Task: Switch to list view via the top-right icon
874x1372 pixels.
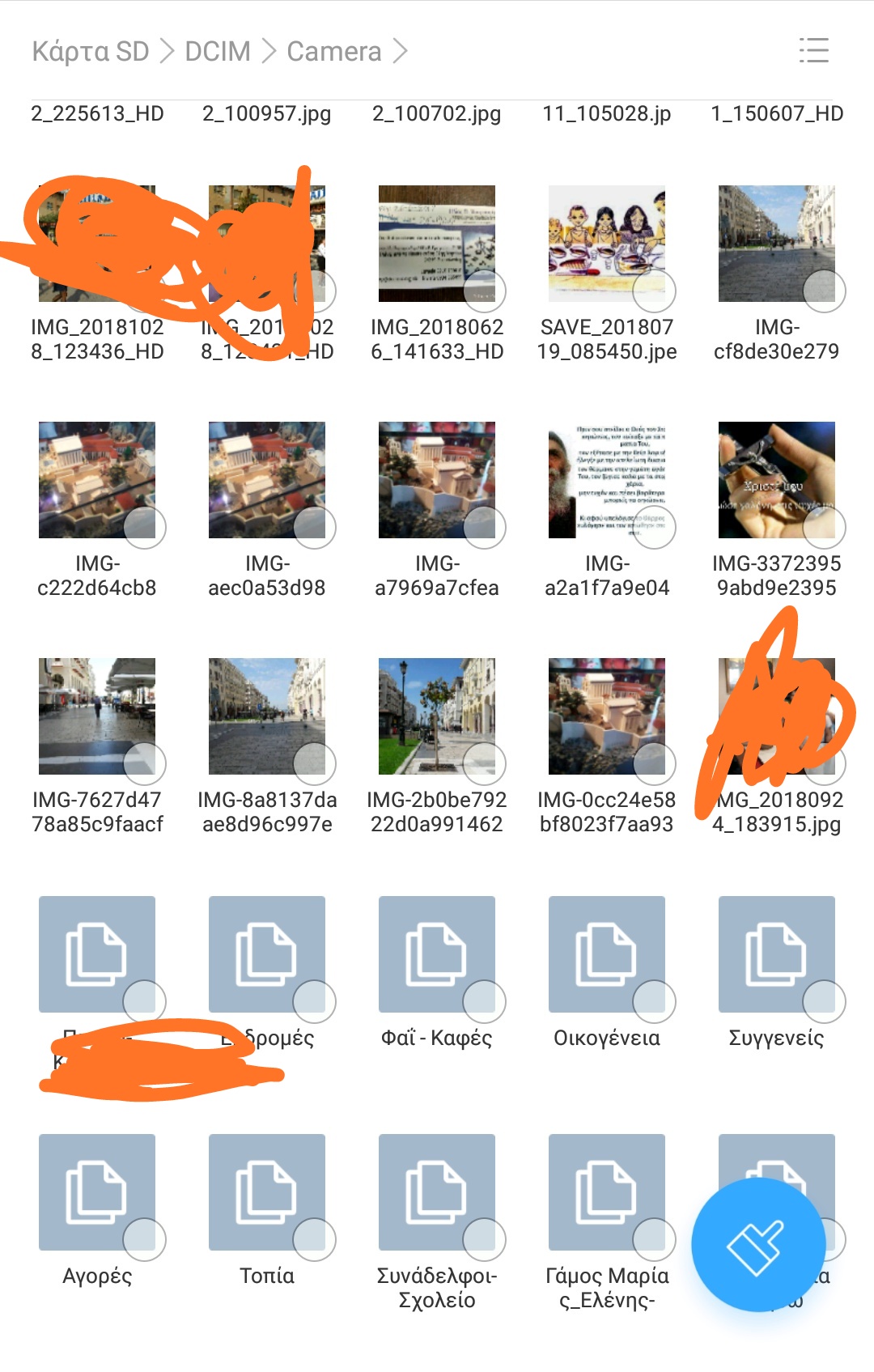Action: [x=813, y=50]
